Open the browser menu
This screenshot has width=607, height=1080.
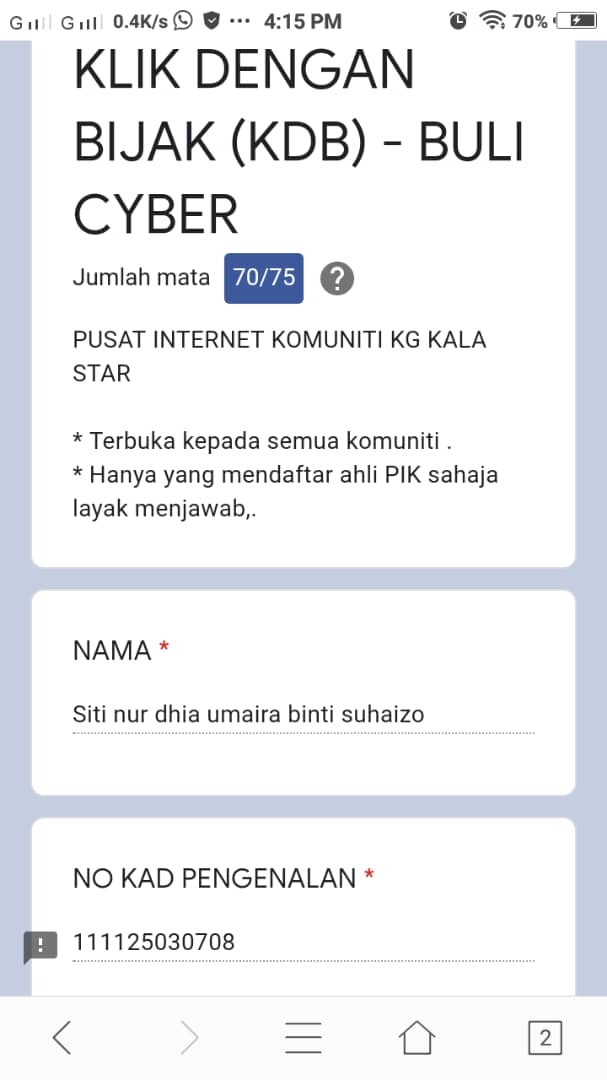coord(303,1038)
